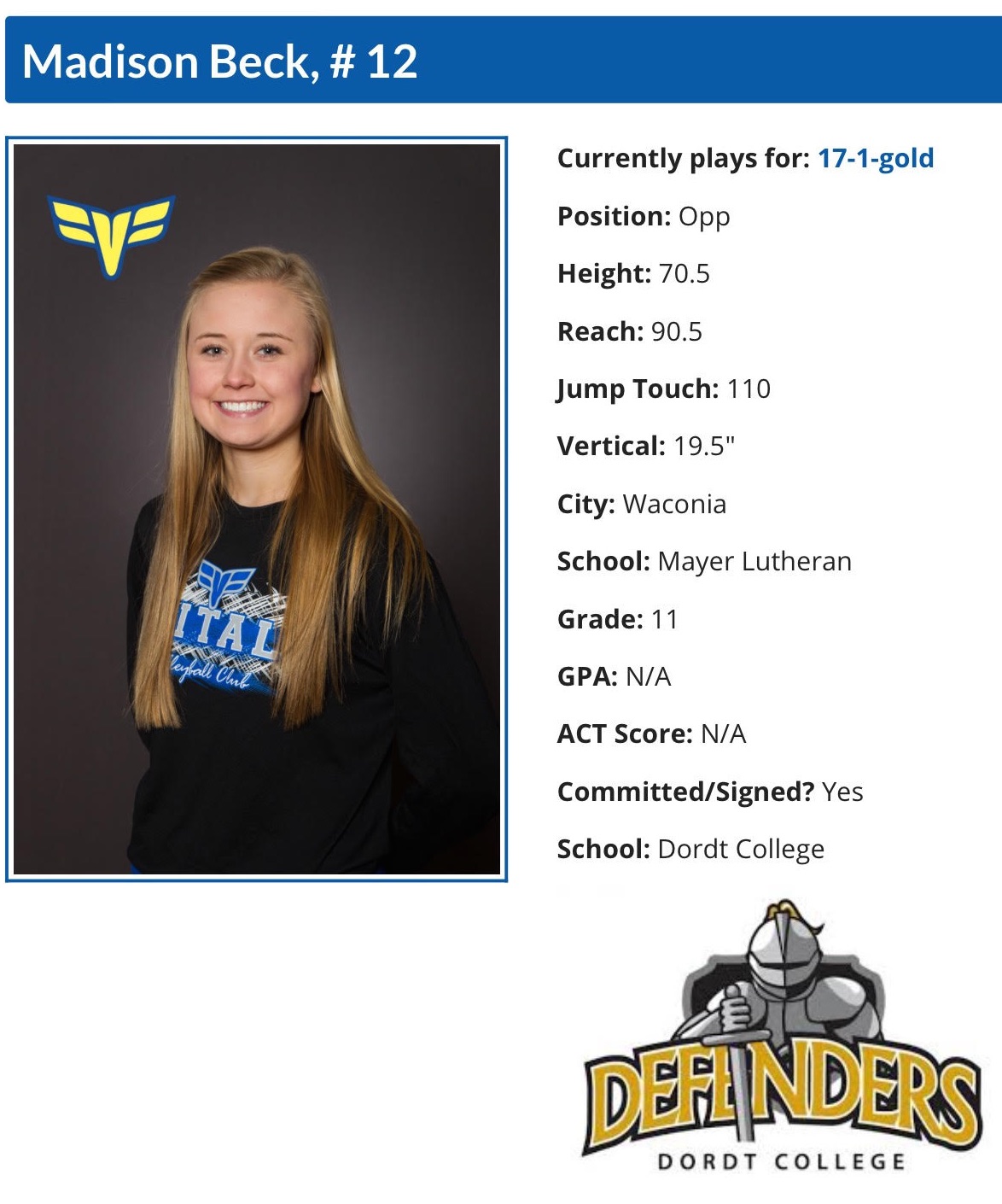Open the 17-1-gold team link
Image resolution: width=1002 pixels, height=1204 pixels.
[x=875, y=159]
